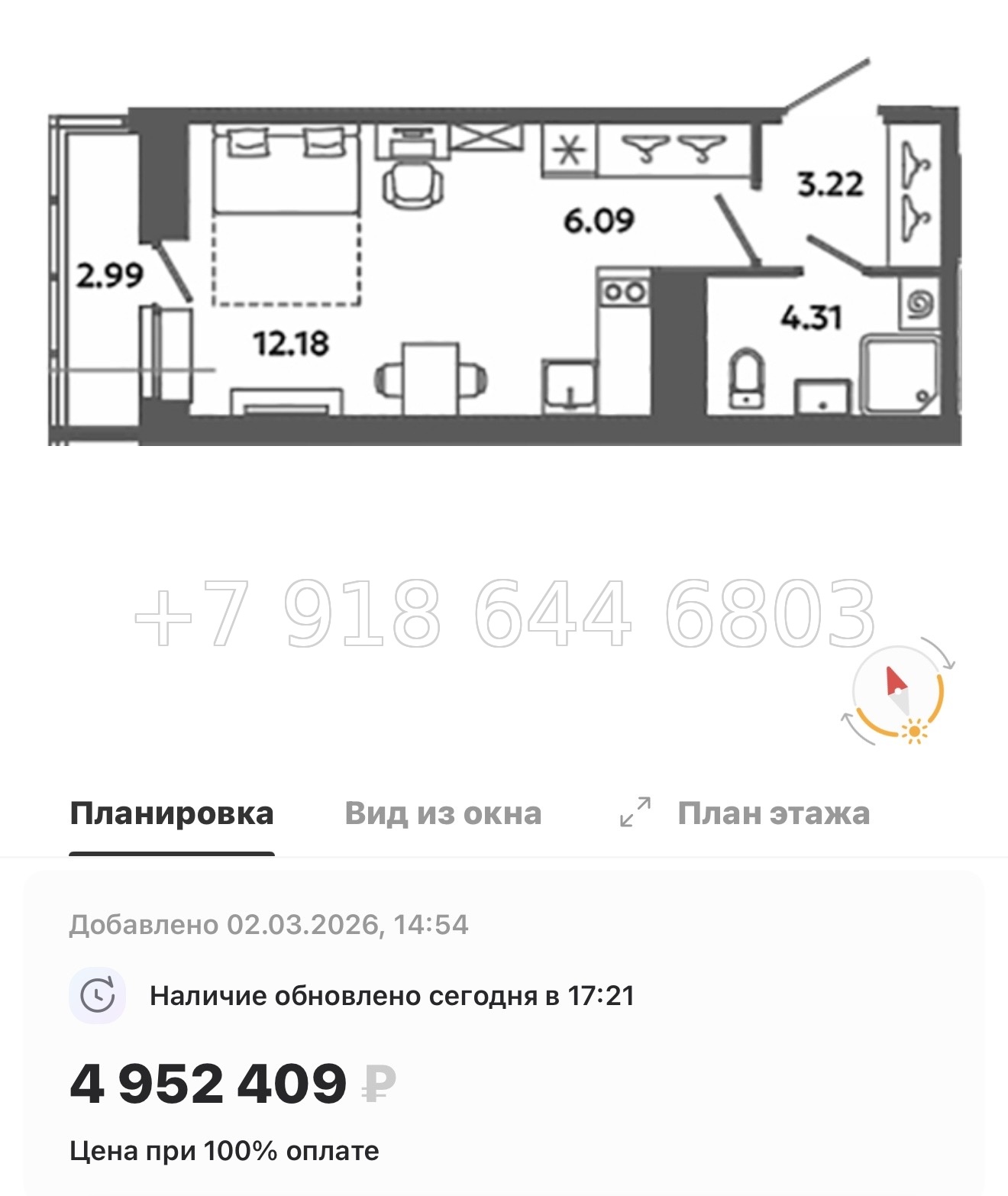Open the "План этажа" tab
This screenshot has height=1196, width=1008.
[774, 814]
